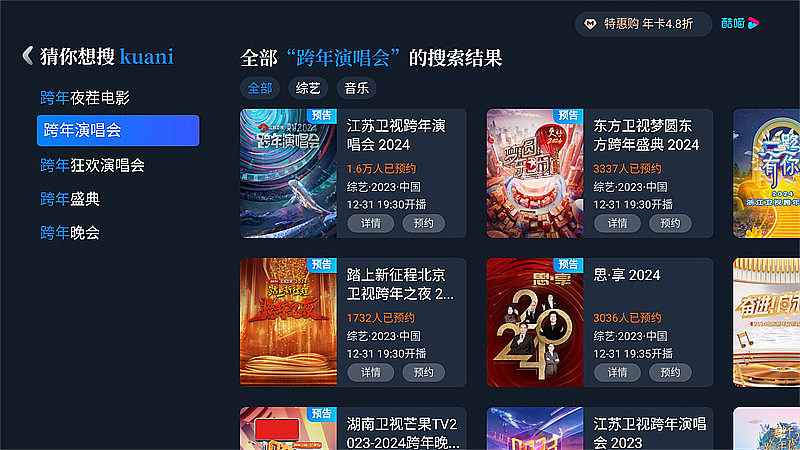
Task: Reserve 思·享 2024 via 预约
Action: [x=670, y=372]
